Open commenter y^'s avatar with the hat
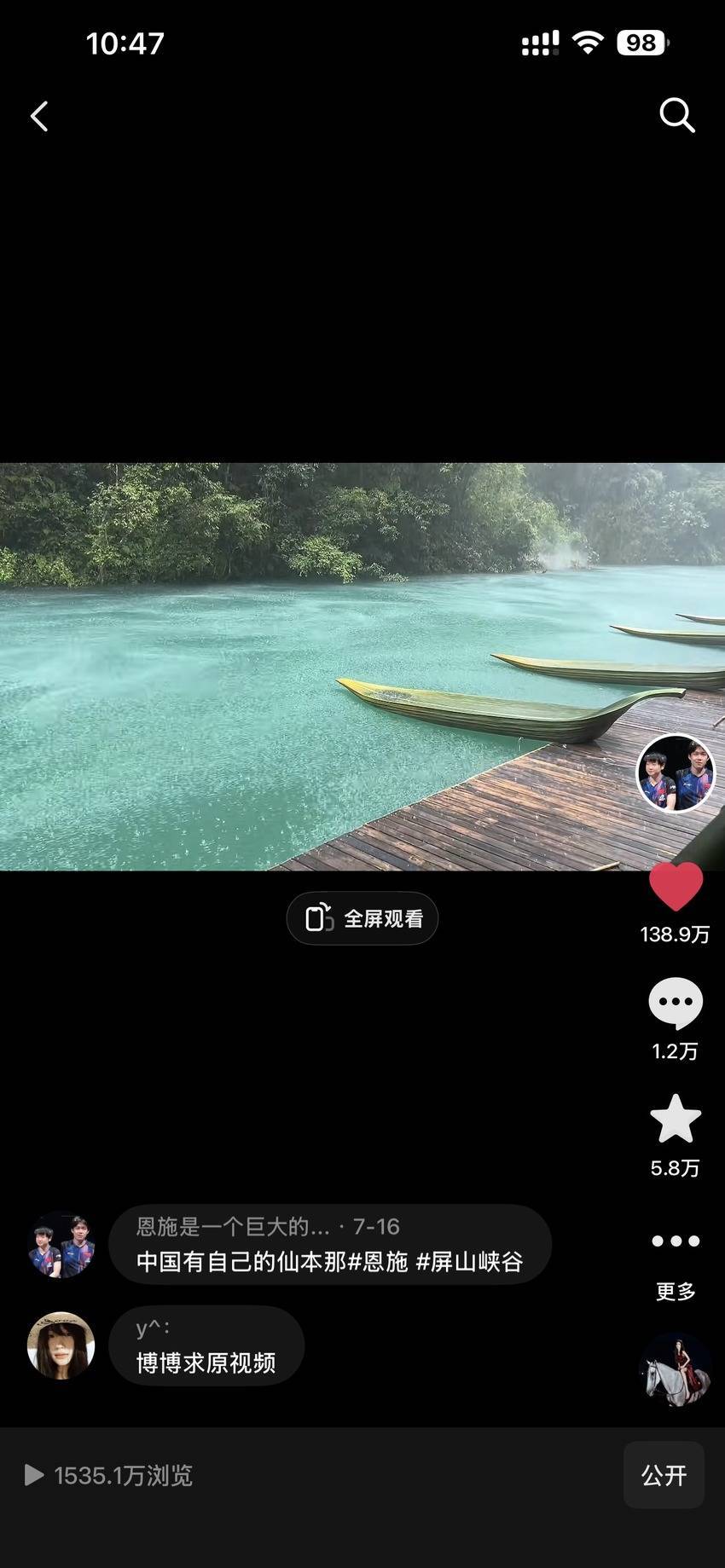 coord(61,1345)
